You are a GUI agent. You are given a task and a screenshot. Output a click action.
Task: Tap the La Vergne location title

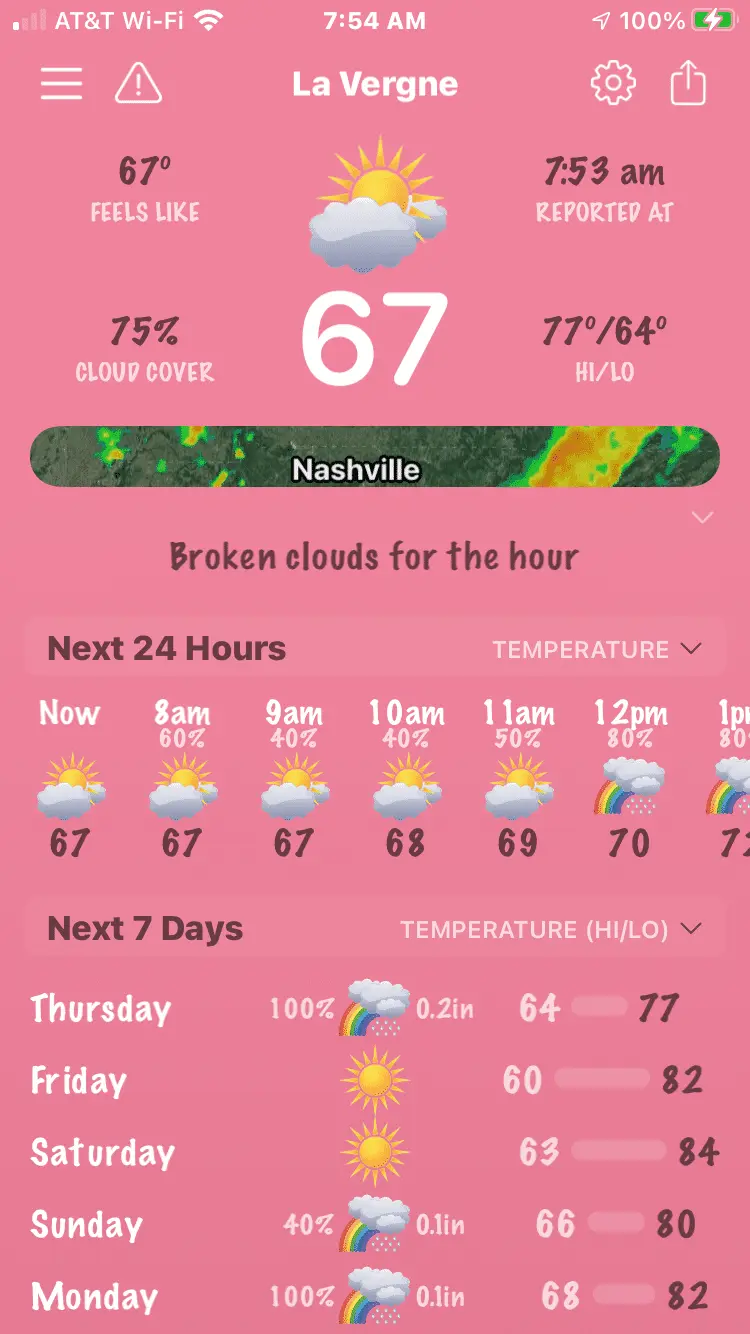pyautogui.click(x=375, y=84)
